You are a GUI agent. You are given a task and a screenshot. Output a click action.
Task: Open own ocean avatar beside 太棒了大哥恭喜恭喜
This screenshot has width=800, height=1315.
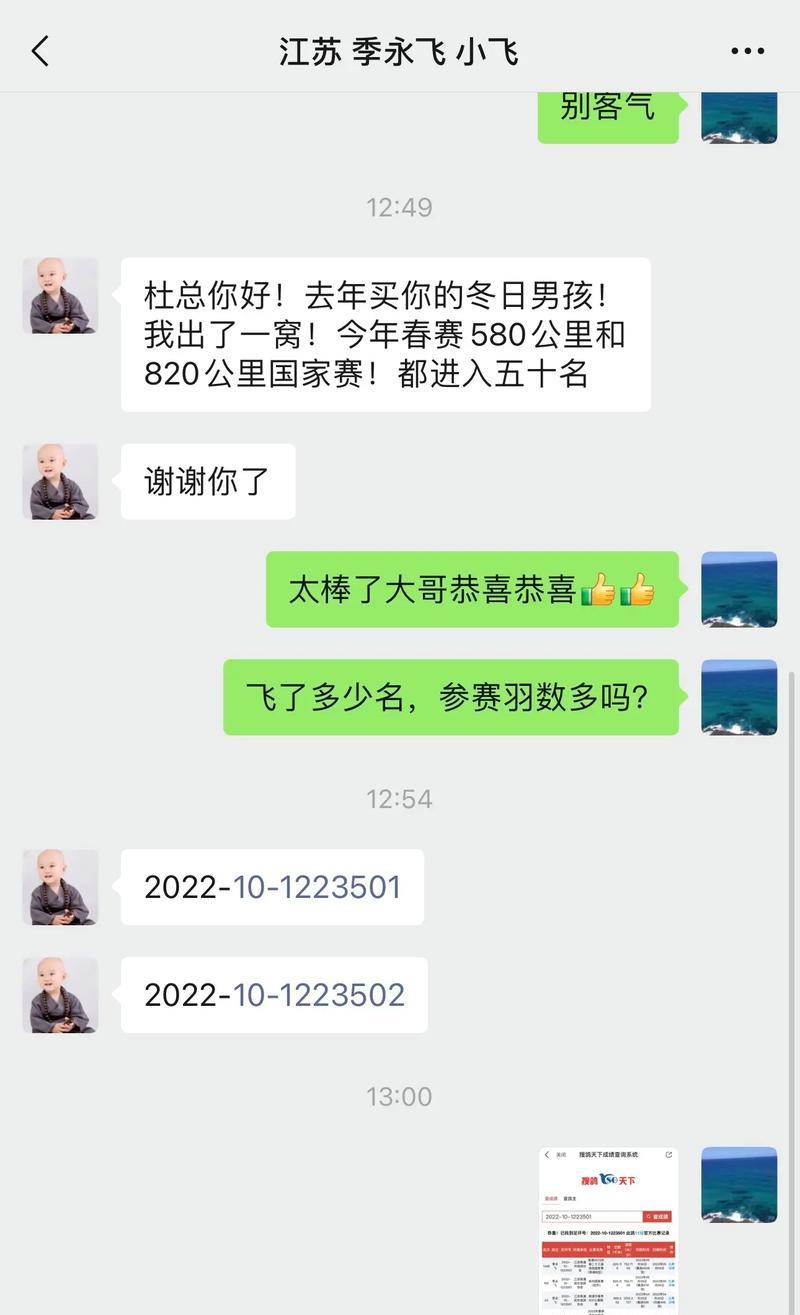pos(739,590)
